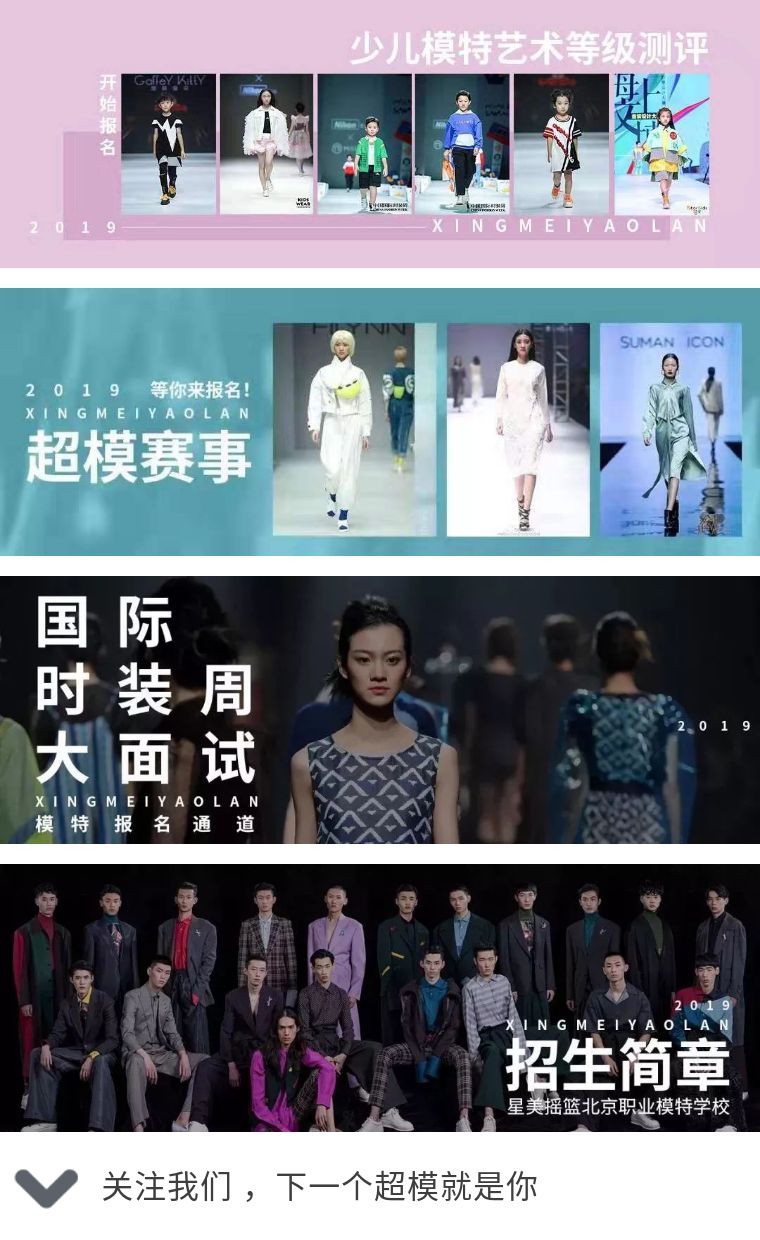Open the 招生简章 banner

[x=380, y=998]
